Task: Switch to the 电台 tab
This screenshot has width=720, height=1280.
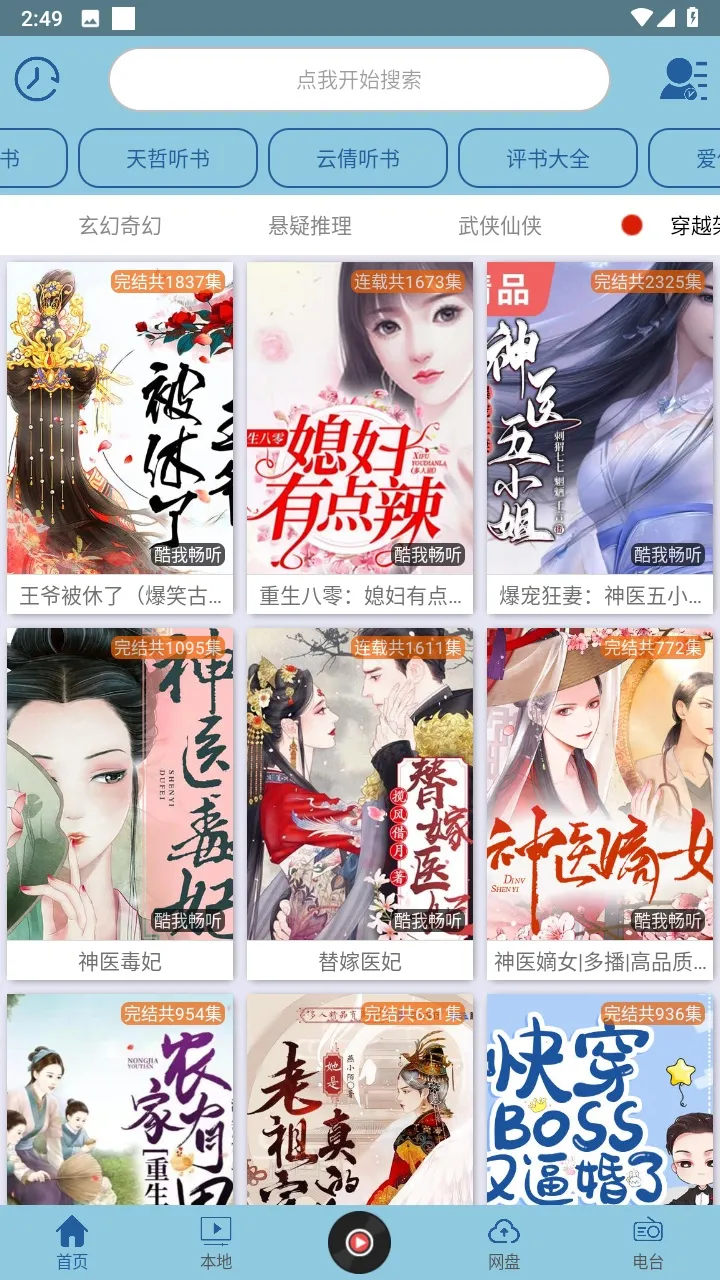Action: (648, 1243)
